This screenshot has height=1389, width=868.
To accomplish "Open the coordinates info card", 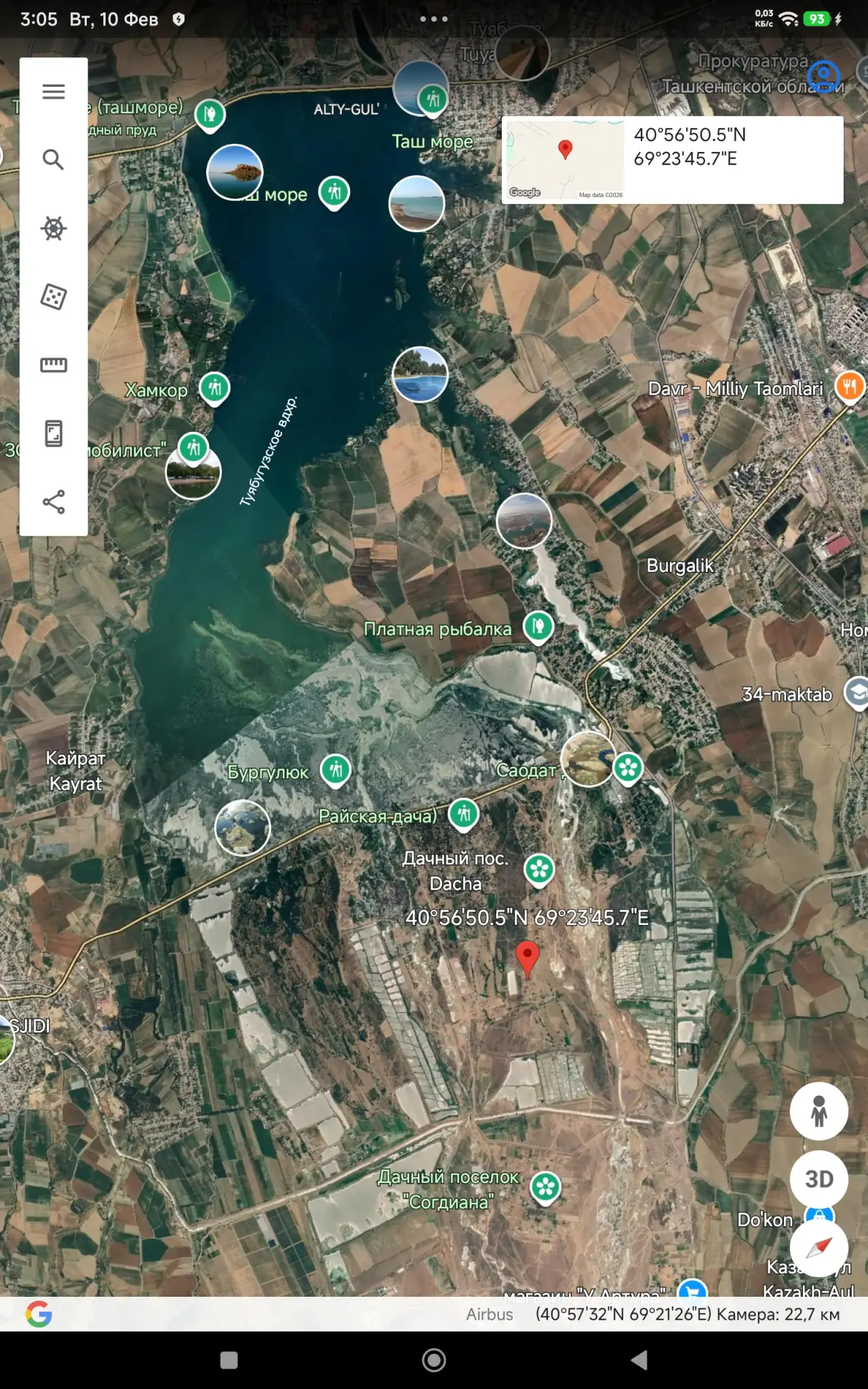I will pos(673,160).
